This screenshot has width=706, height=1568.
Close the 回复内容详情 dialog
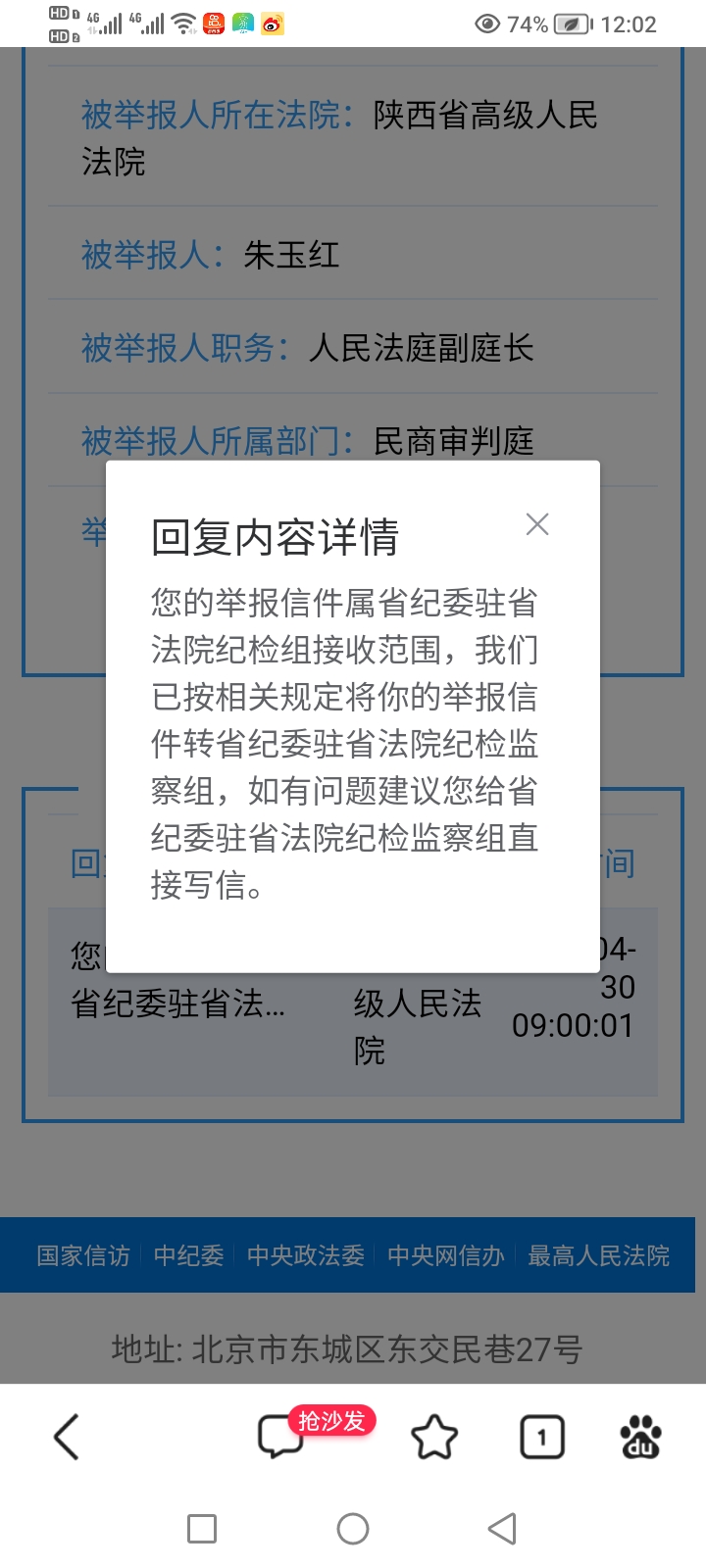click(537, 524)
